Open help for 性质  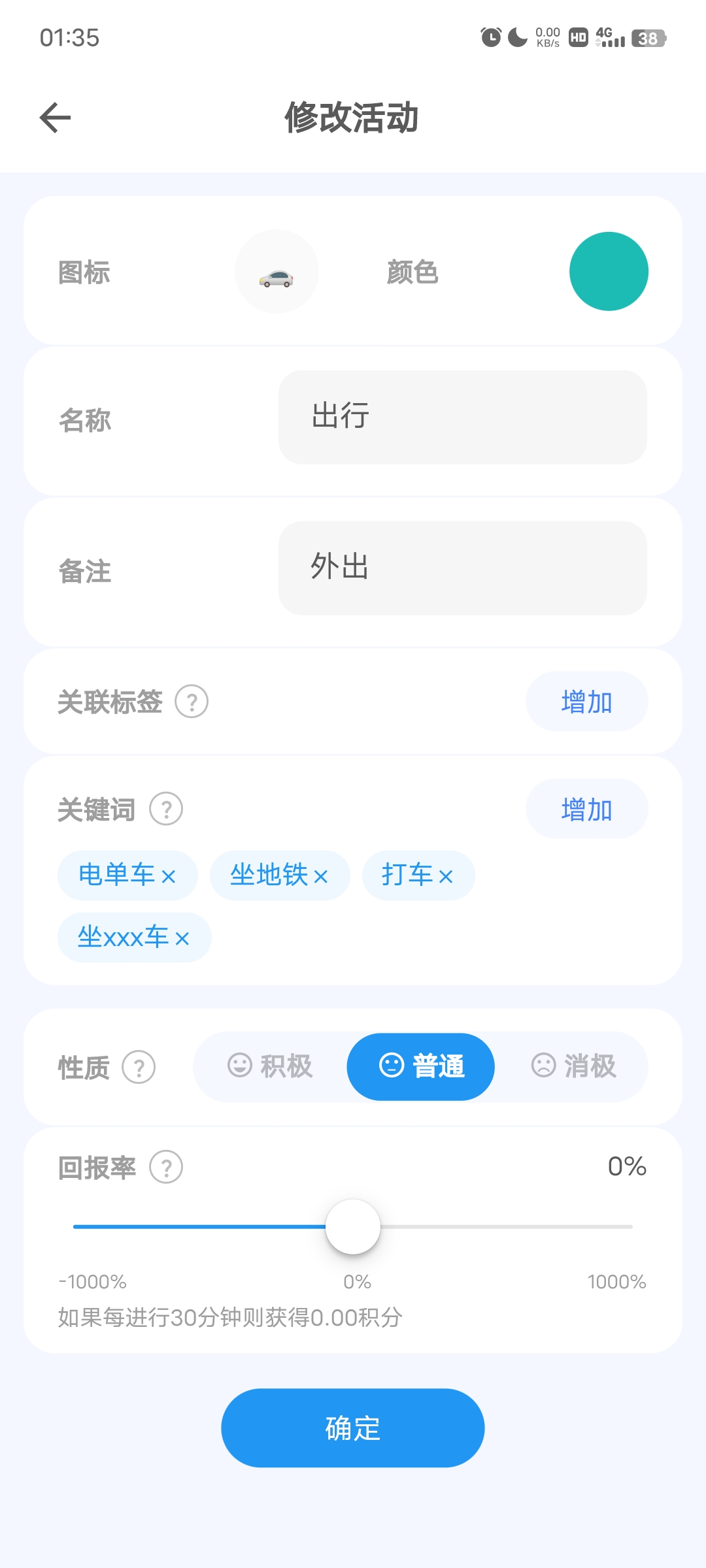[139, 1065]
